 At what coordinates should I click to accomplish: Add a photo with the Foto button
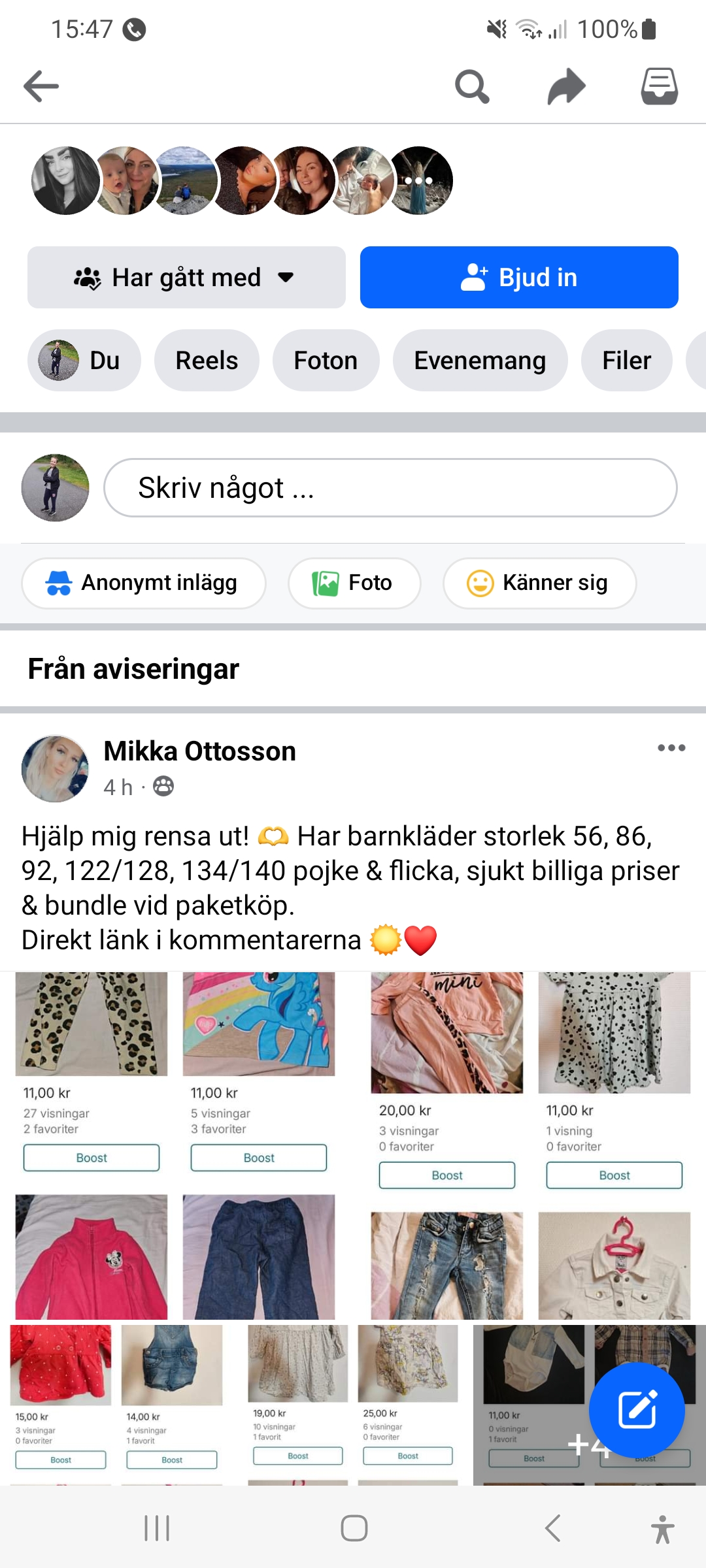[x=354, y=583]
